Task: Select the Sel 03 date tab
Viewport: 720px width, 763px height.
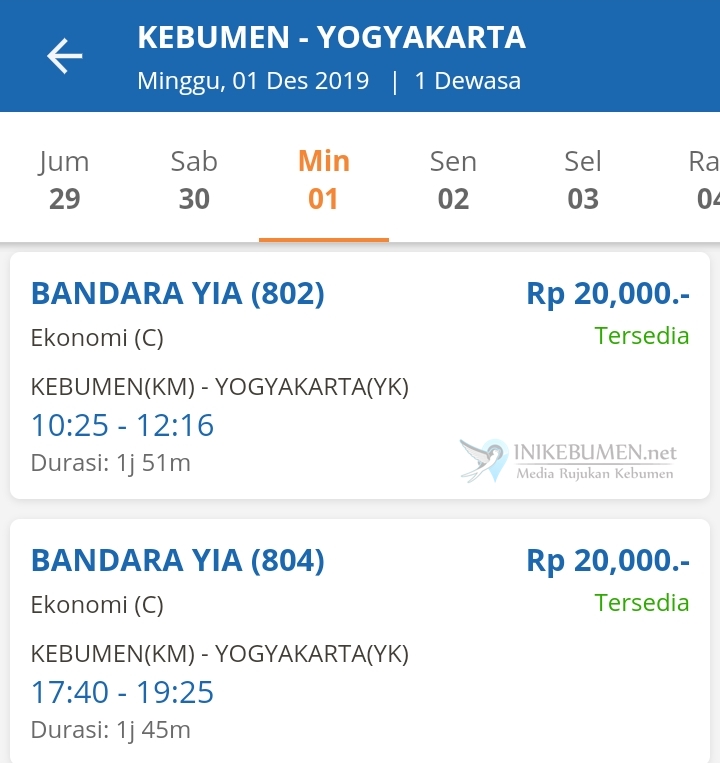Action: 583,180
